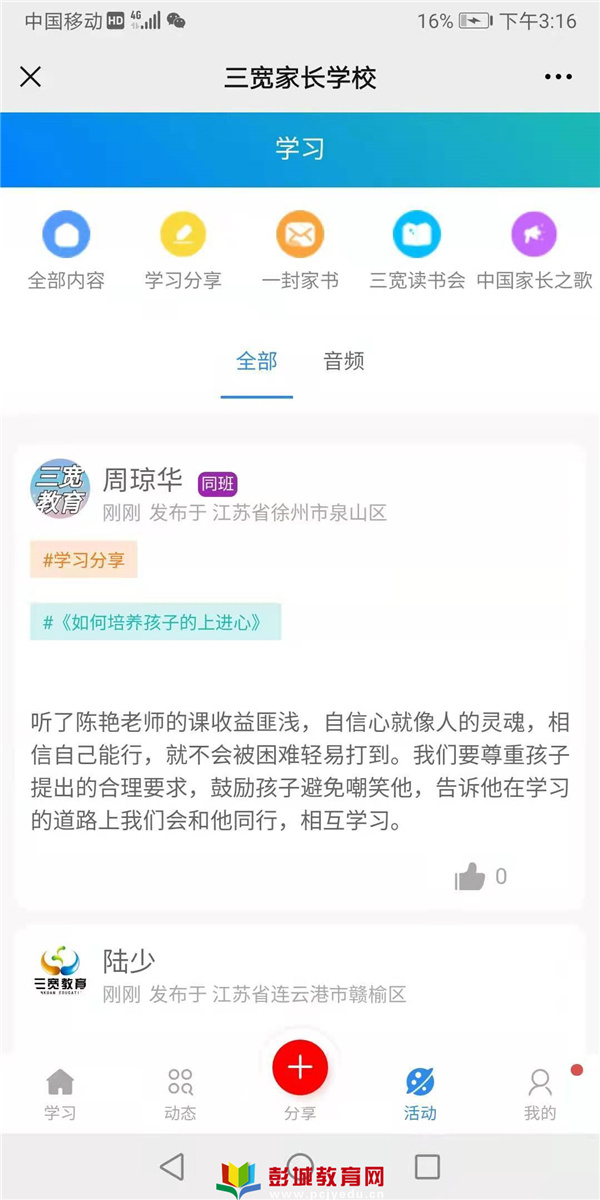600x1200 pixels.
Task: Open 中国家长之歌 category
Action: [x=534, y=251]
